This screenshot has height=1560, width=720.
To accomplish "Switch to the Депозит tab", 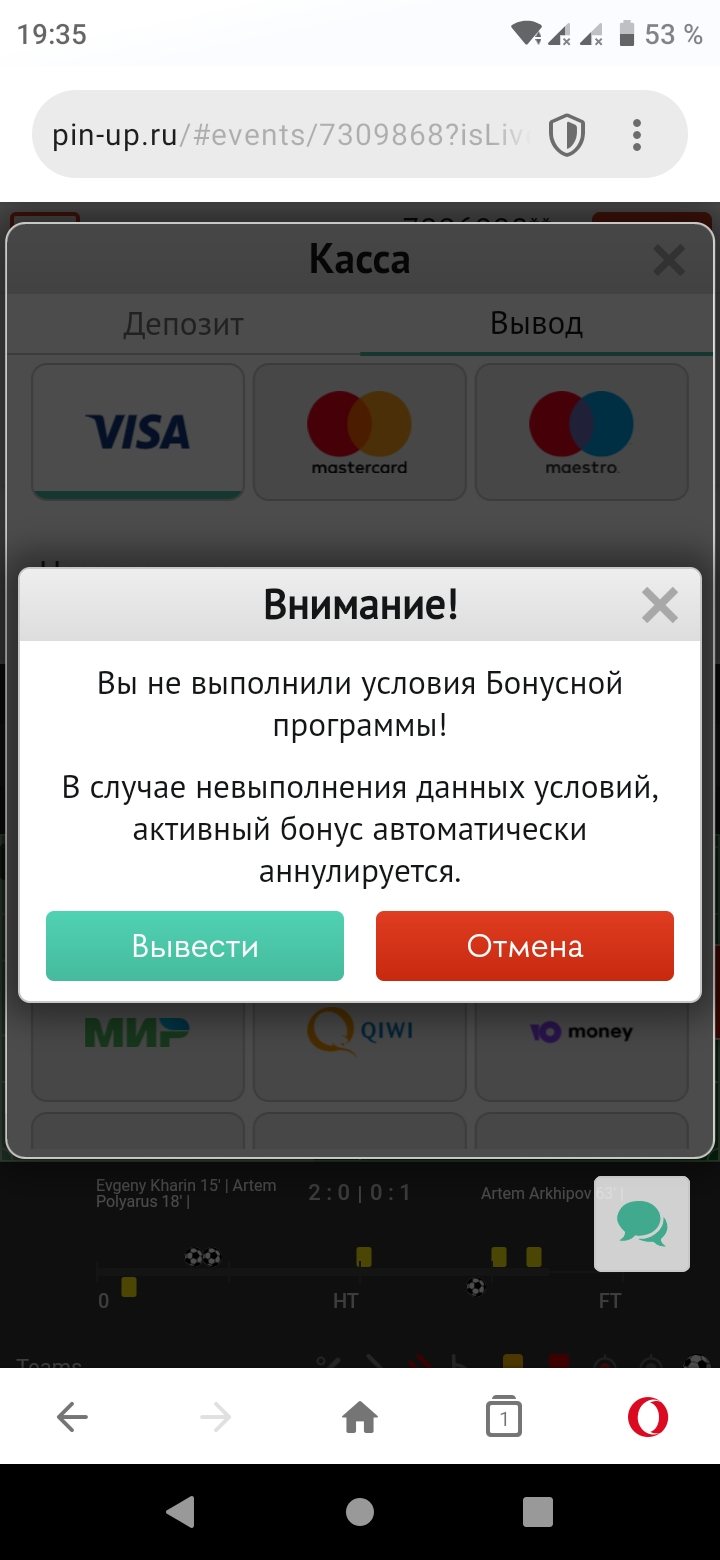I will click(x=184, y=324).
